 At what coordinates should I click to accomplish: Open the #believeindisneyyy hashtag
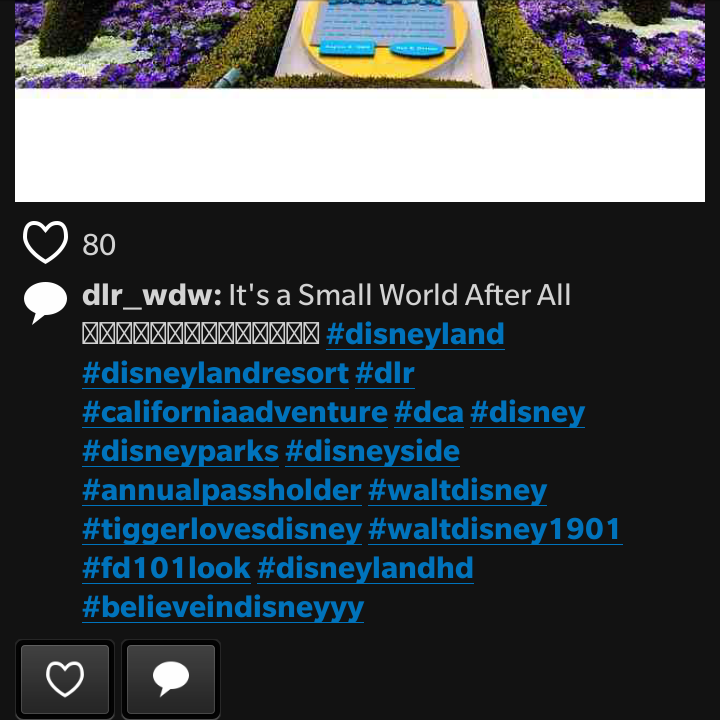pyautogui.click(x=222, y=607)
